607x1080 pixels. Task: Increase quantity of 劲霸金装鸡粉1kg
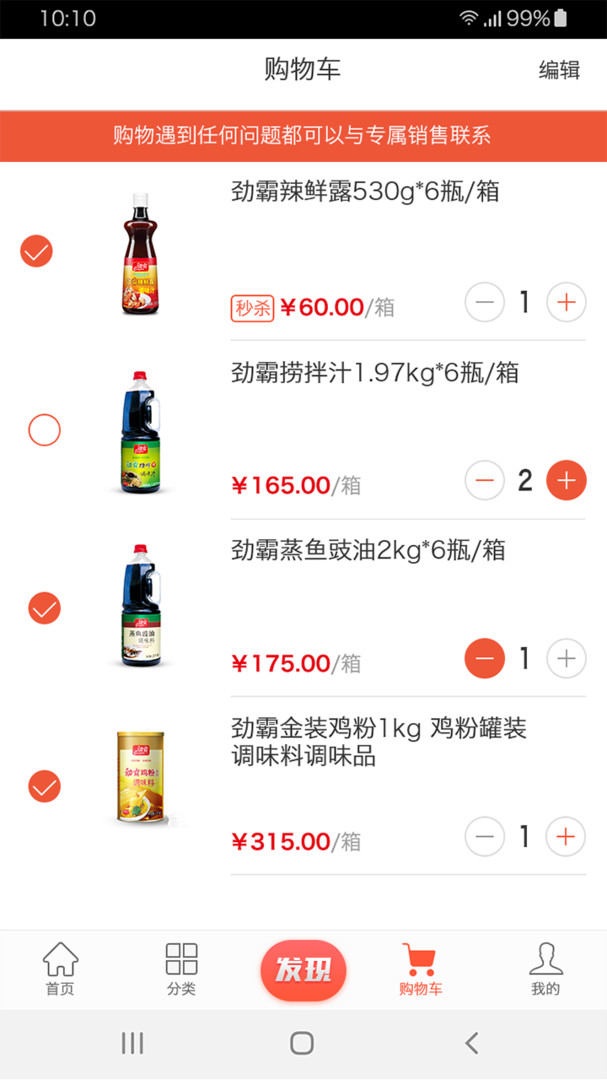(x=566, y=836)
